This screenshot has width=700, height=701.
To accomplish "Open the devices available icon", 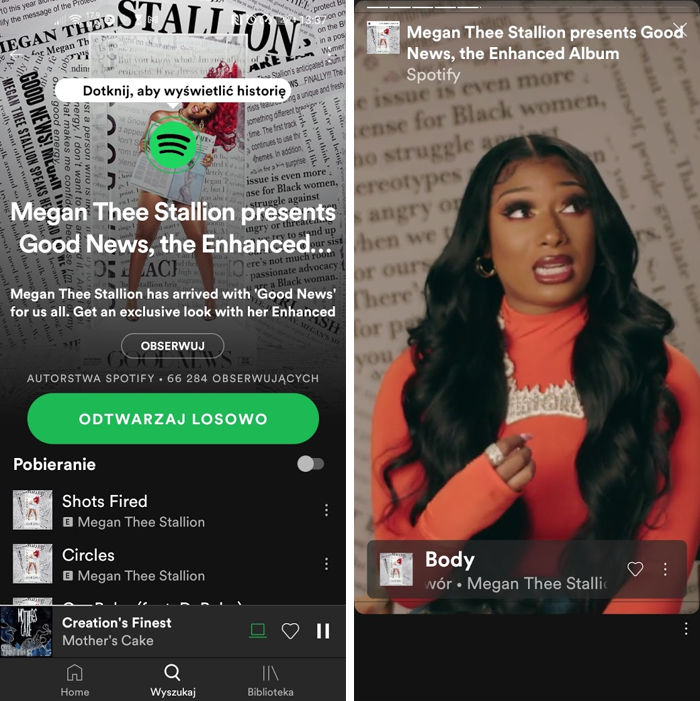I will pyautogui.click(x=257, y=631).
